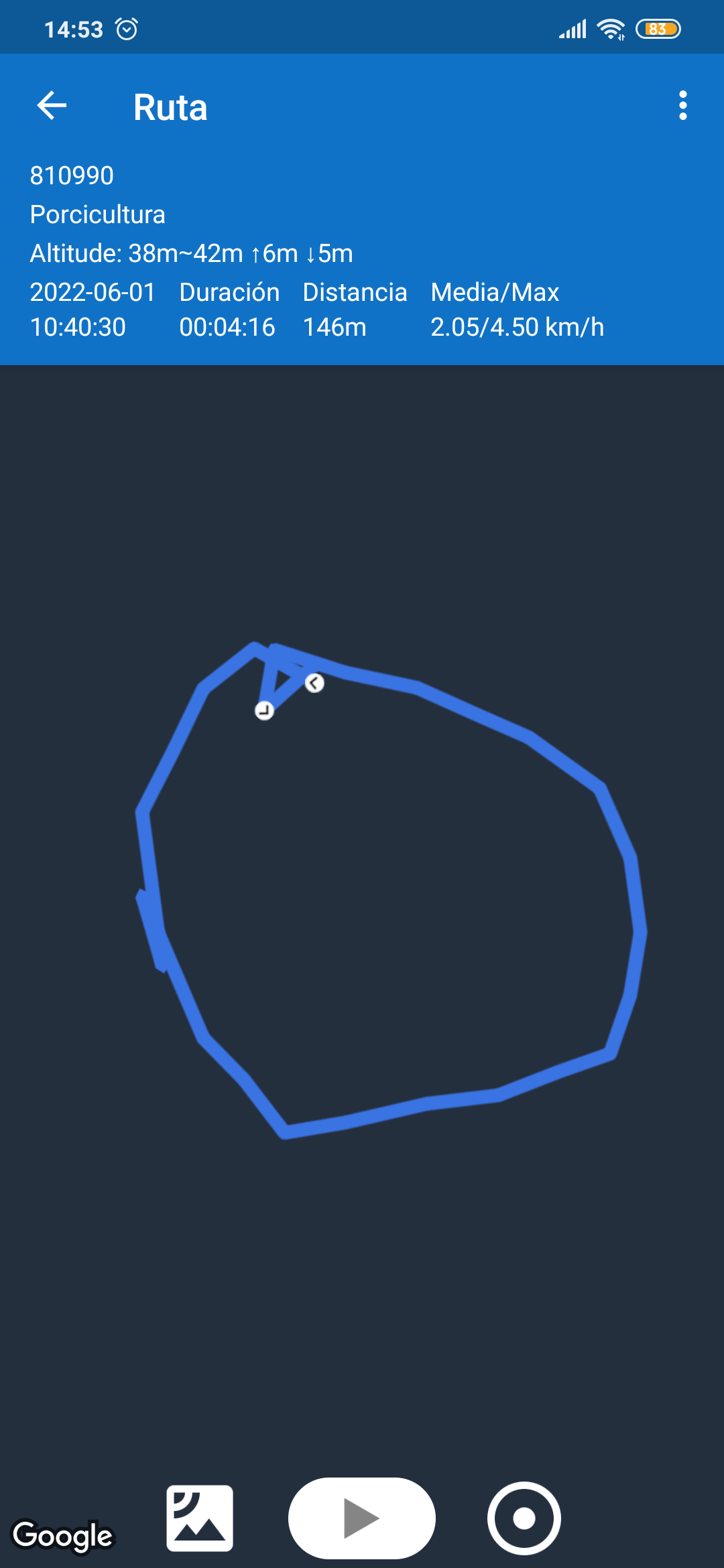The height and width of the screenshot is (1568, 724).
Task: Play the recorded route animation
Action: tap(361, 1518)
